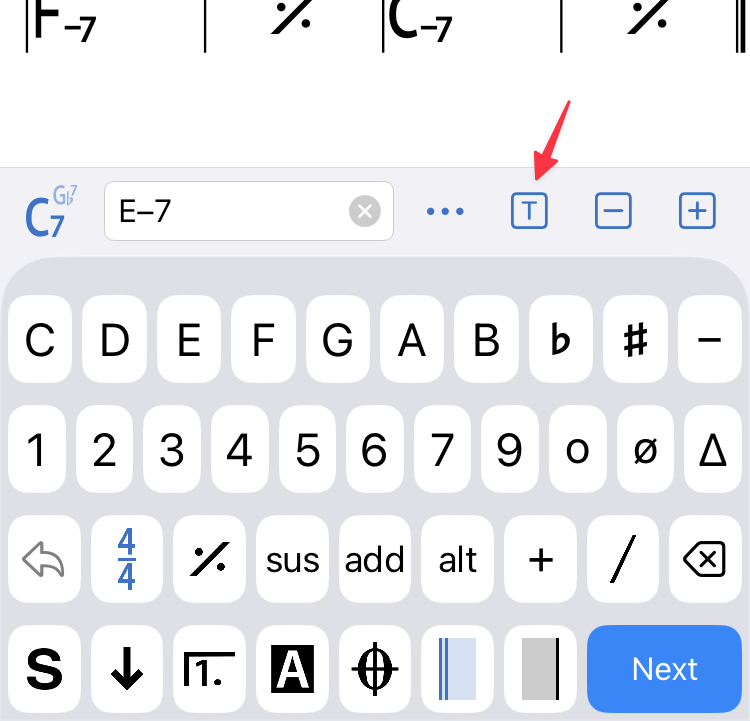Insert the coda symbol
This screenshot has width=750, height=721.
(375, 669)
